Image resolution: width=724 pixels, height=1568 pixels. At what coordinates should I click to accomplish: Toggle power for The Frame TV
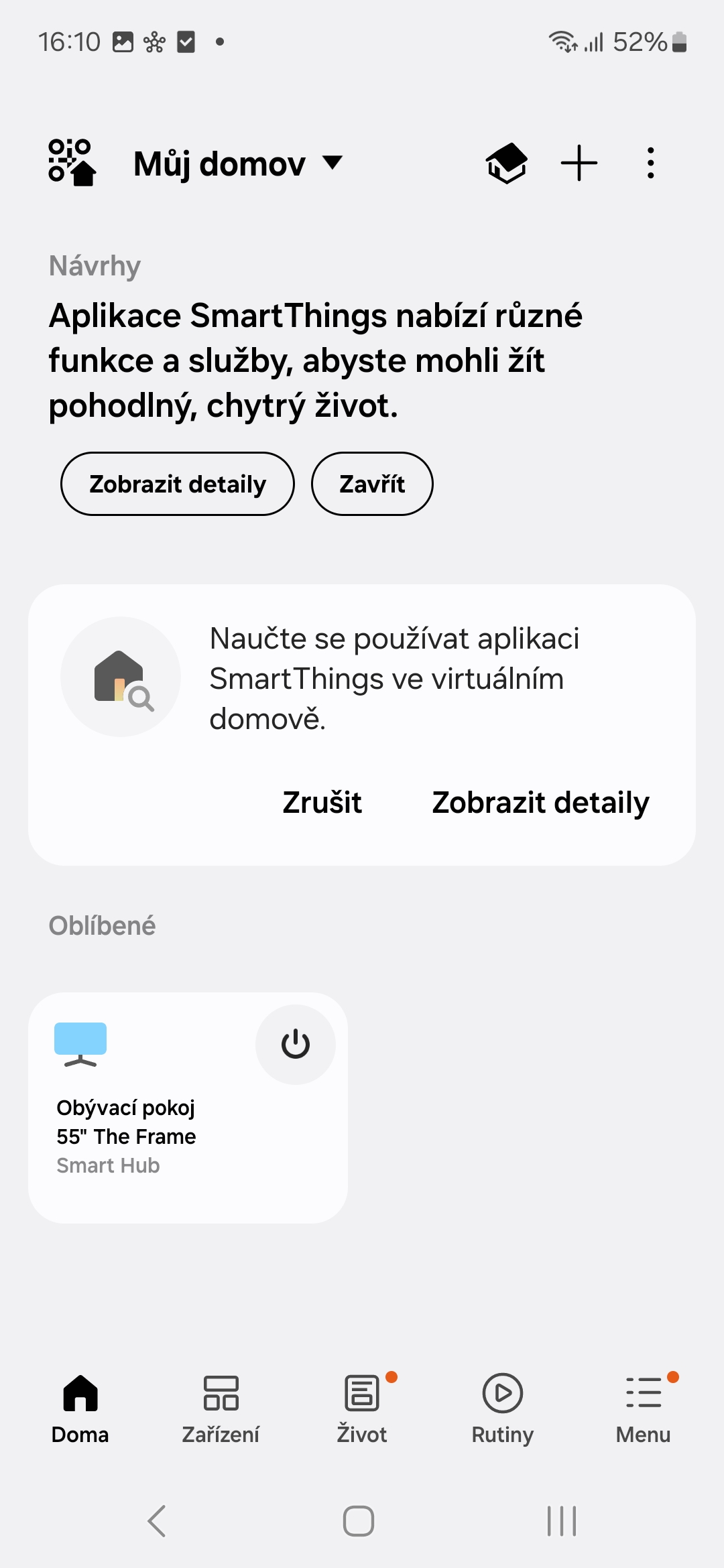pos(296,1044)
